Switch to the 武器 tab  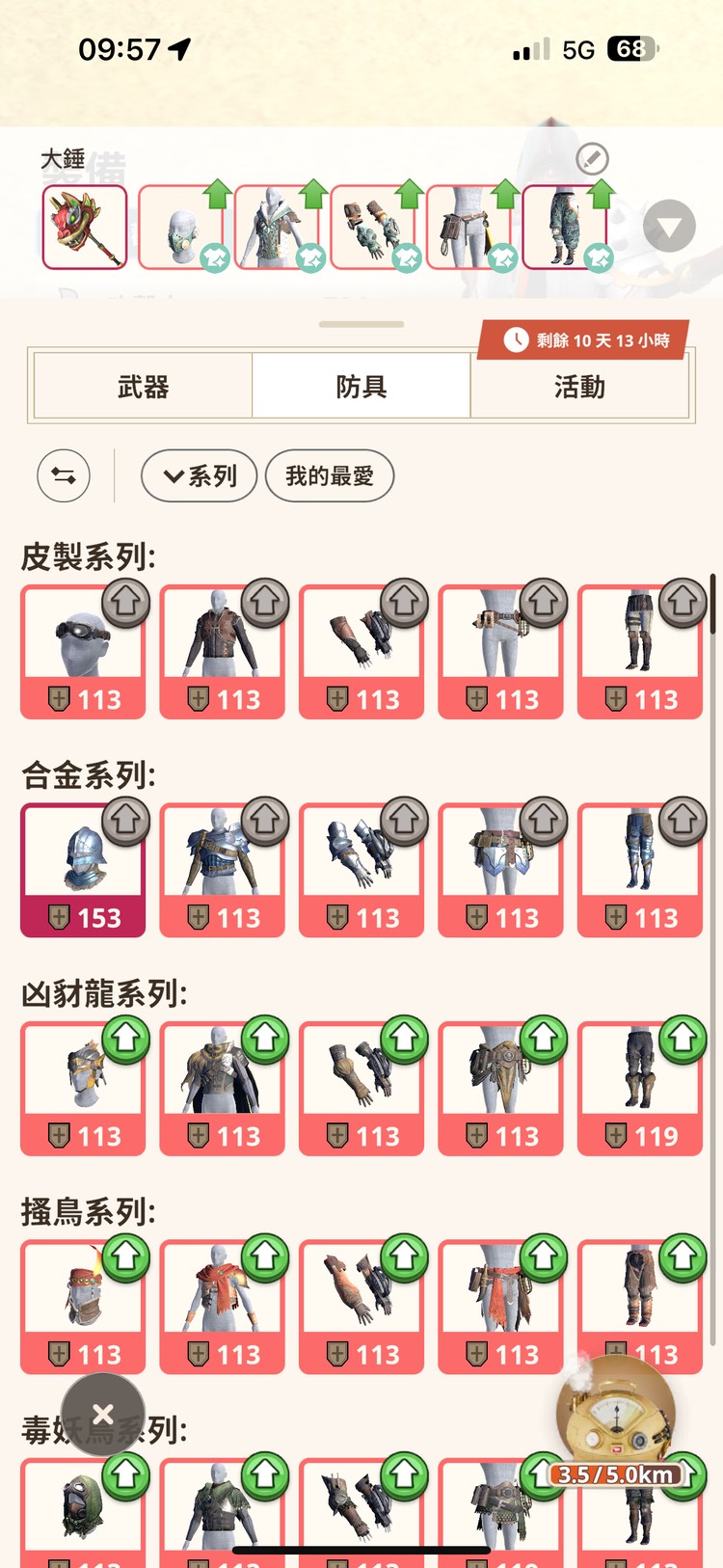[x=144, y=387]
